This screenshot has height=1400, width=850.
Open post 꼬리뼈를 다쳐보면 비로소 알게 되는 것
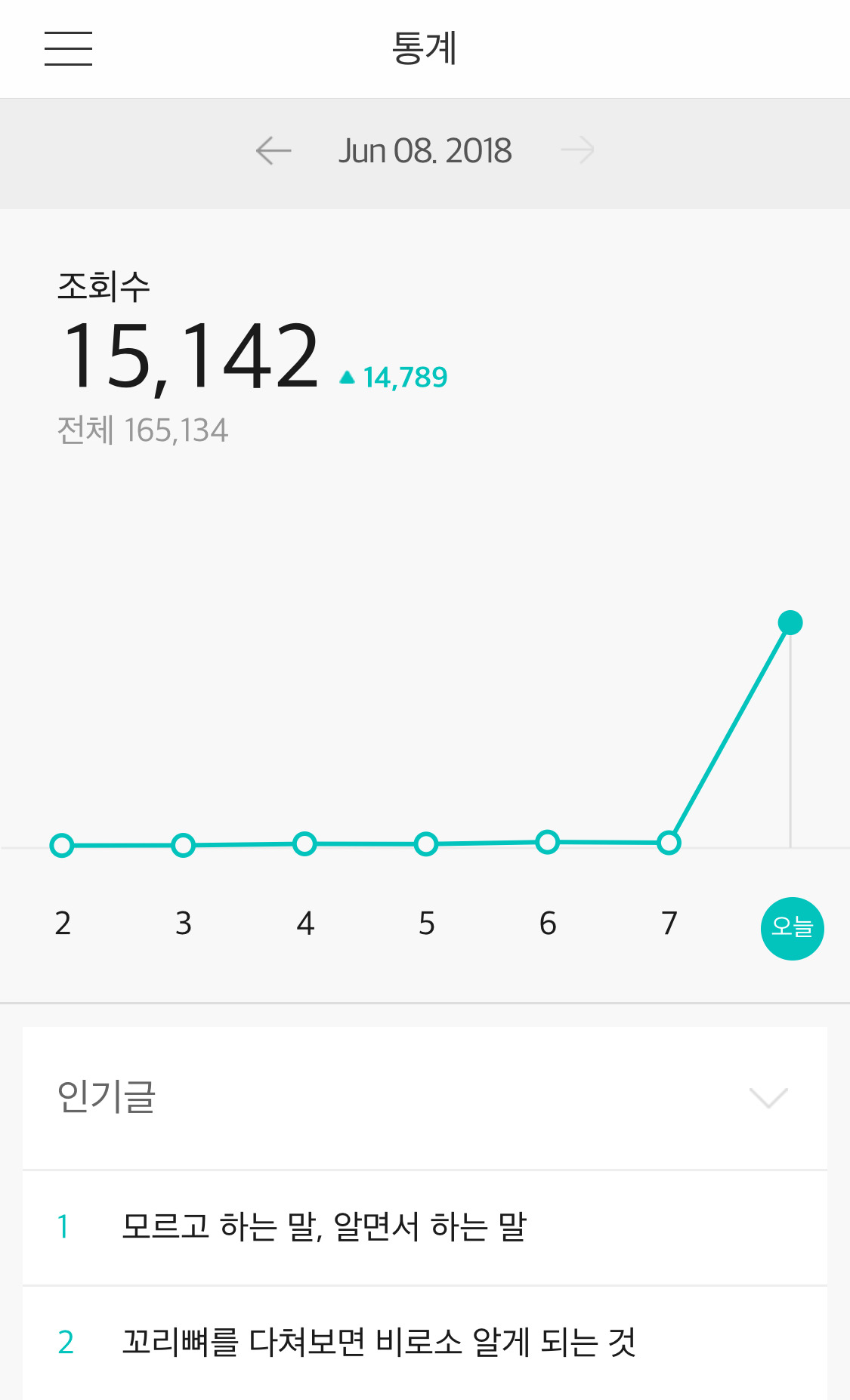379,1343
